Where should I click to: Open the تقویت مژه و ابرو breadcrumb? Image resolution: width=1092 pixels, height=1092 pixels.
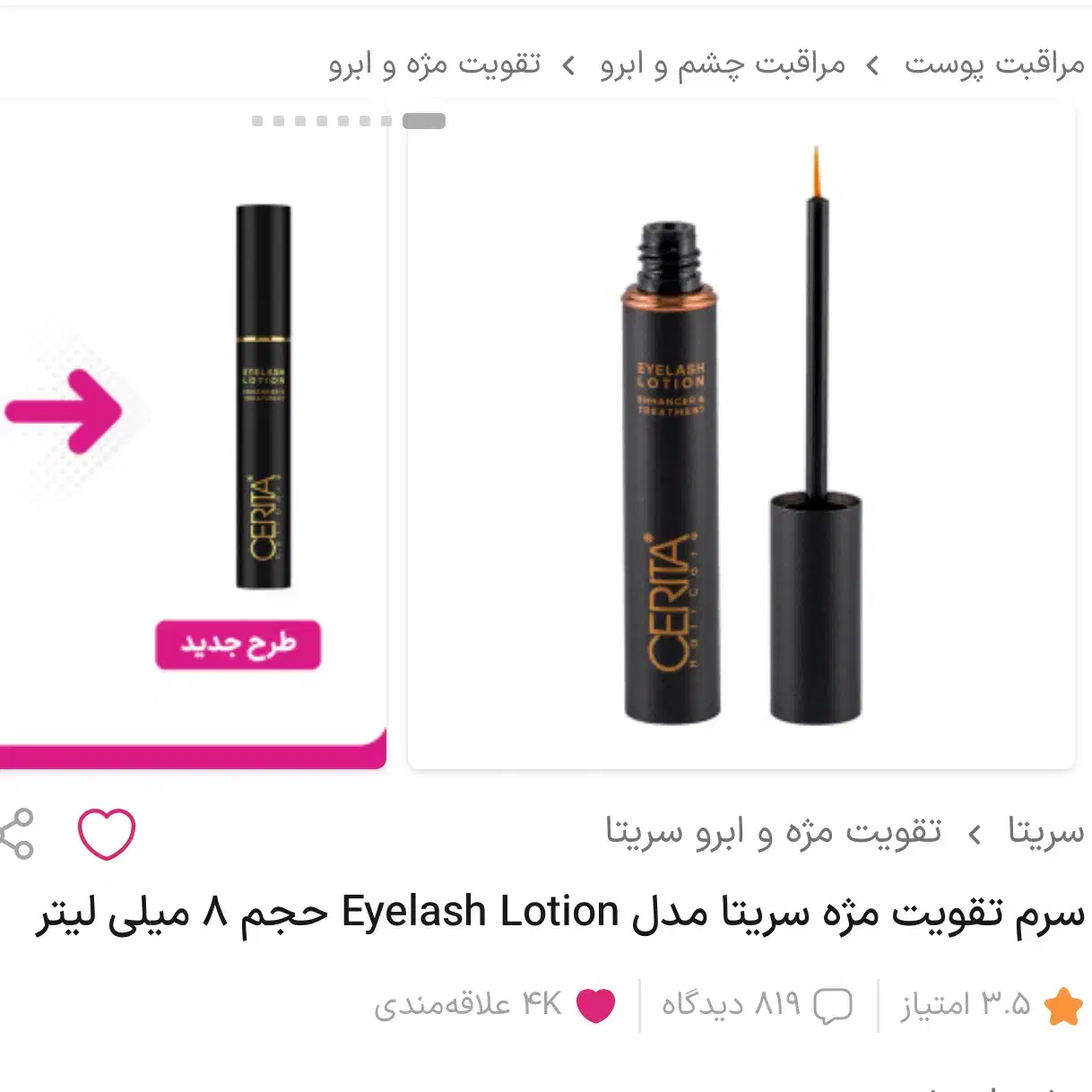[x=435, y=65]
